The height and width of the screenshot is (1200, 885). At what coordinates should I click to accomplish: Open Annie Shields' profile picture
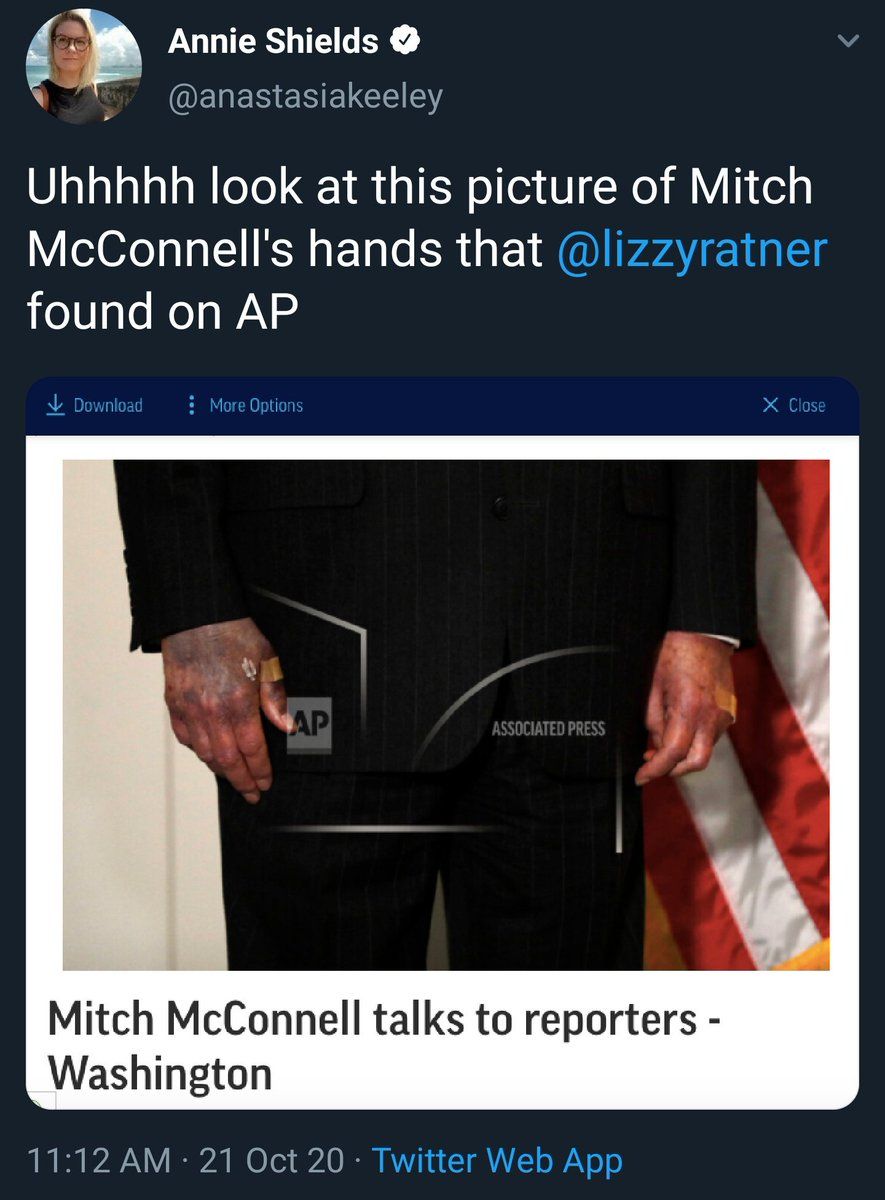[82, 66]
